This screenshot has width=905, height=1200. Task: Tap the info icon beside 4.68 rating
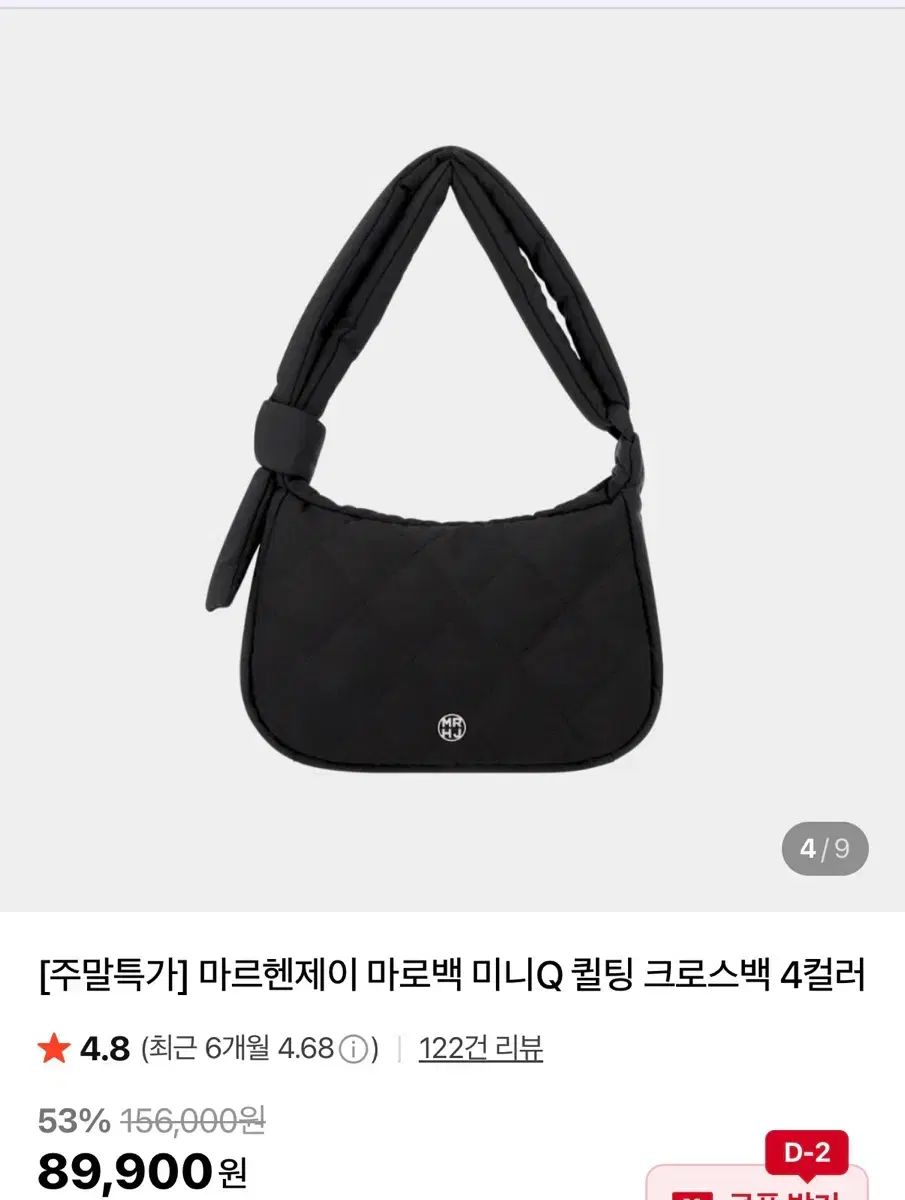pos(352,1050)
